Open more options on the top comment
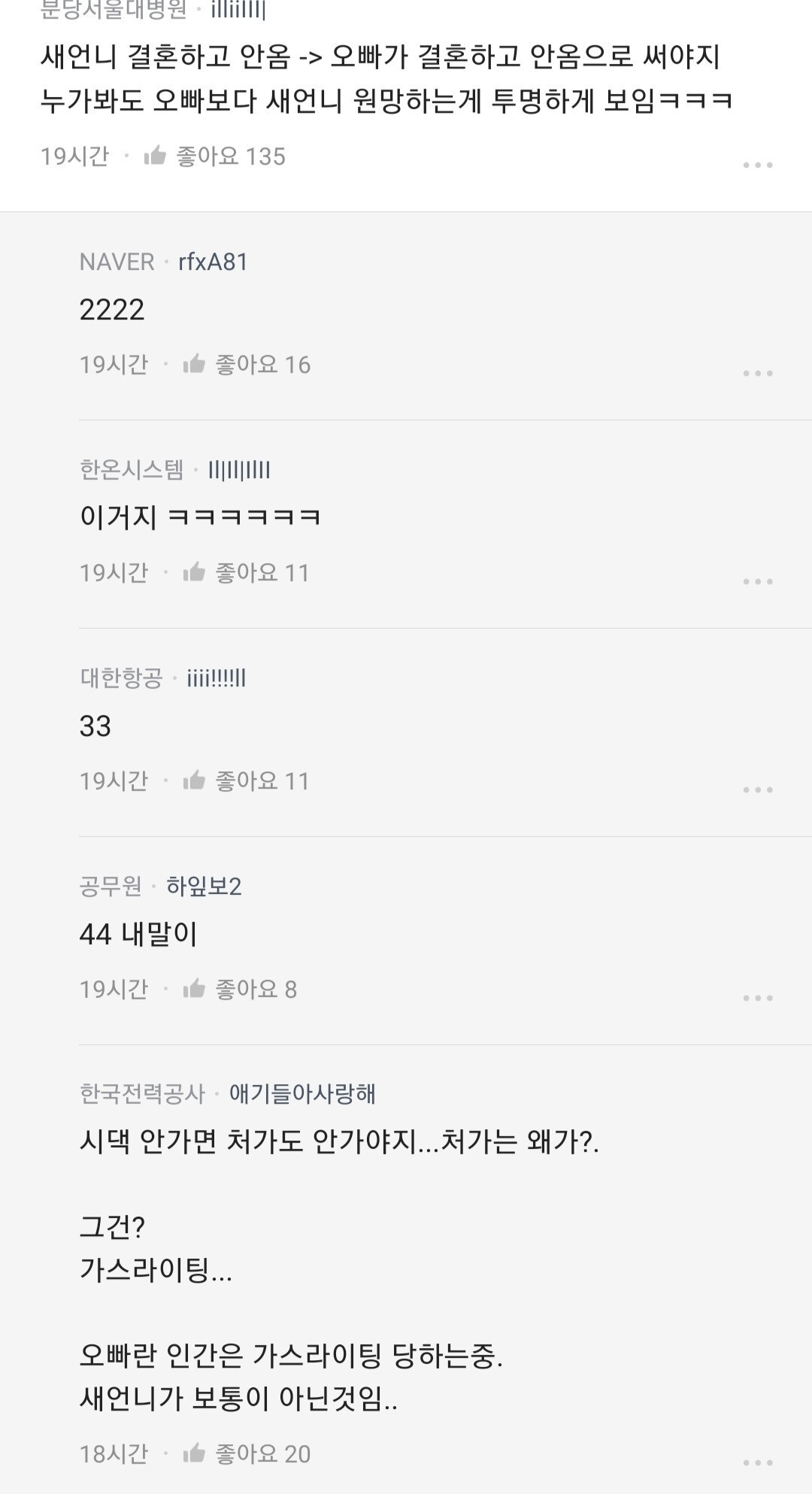This screenshot has height=1494, width=812. (757, 165)
